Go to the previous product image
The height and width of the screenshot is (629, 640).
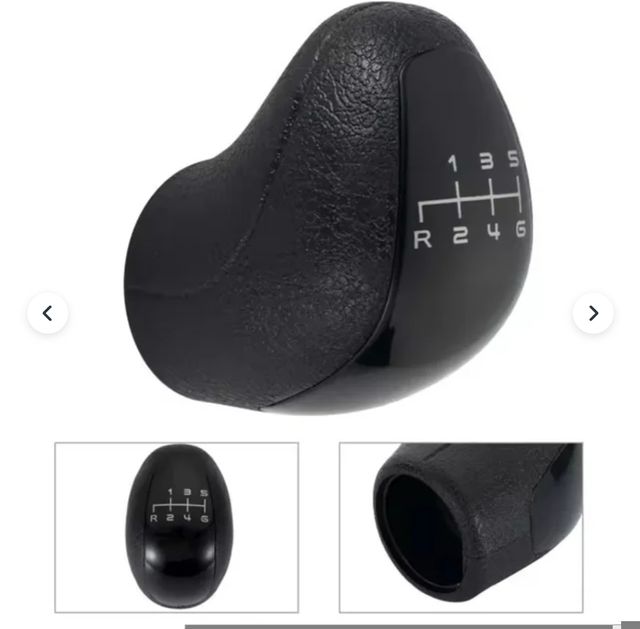47,314
